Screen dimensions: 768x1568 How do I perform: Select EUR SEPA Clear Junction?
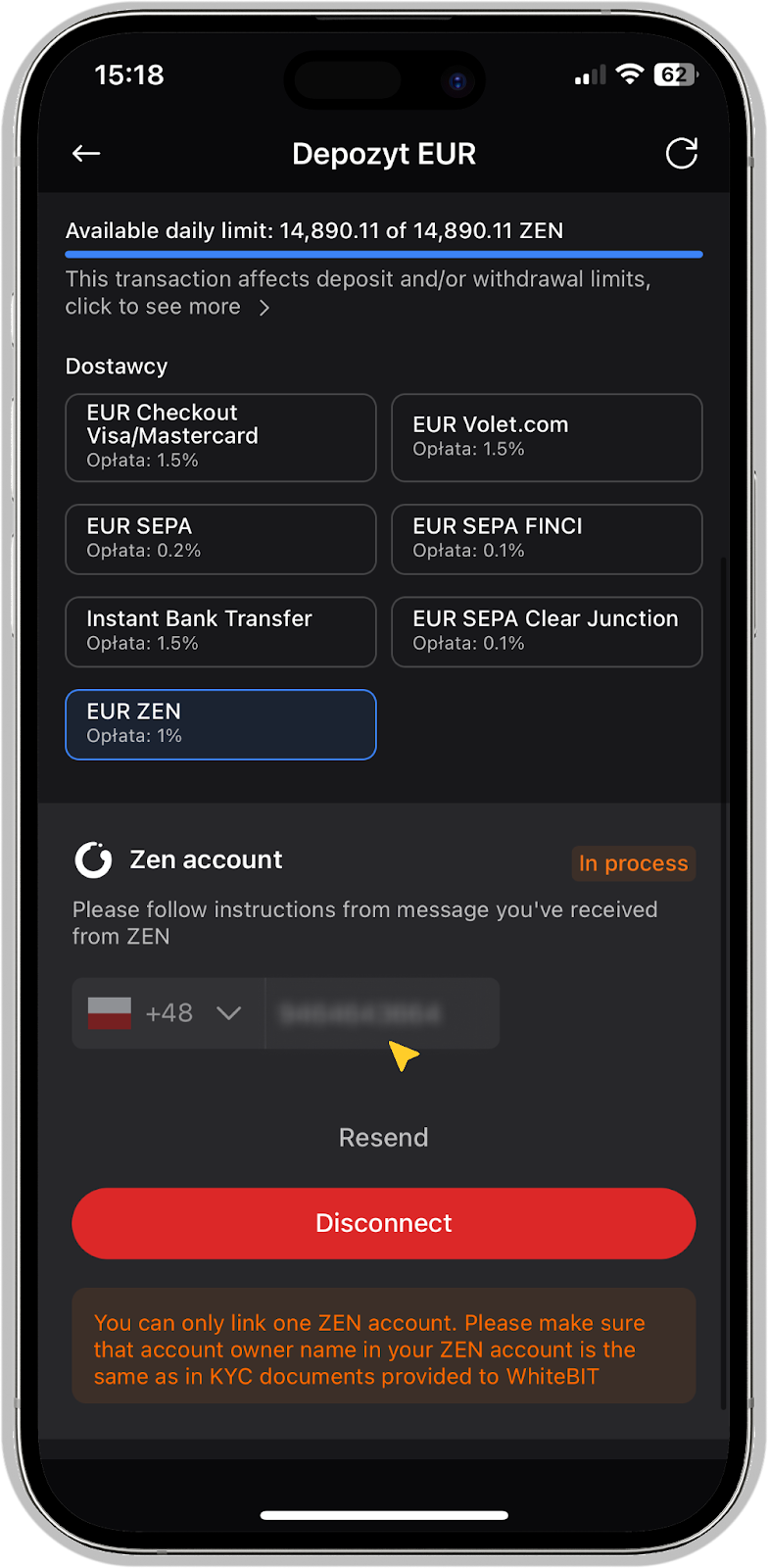pyautogui.click(x=547, y=631)
